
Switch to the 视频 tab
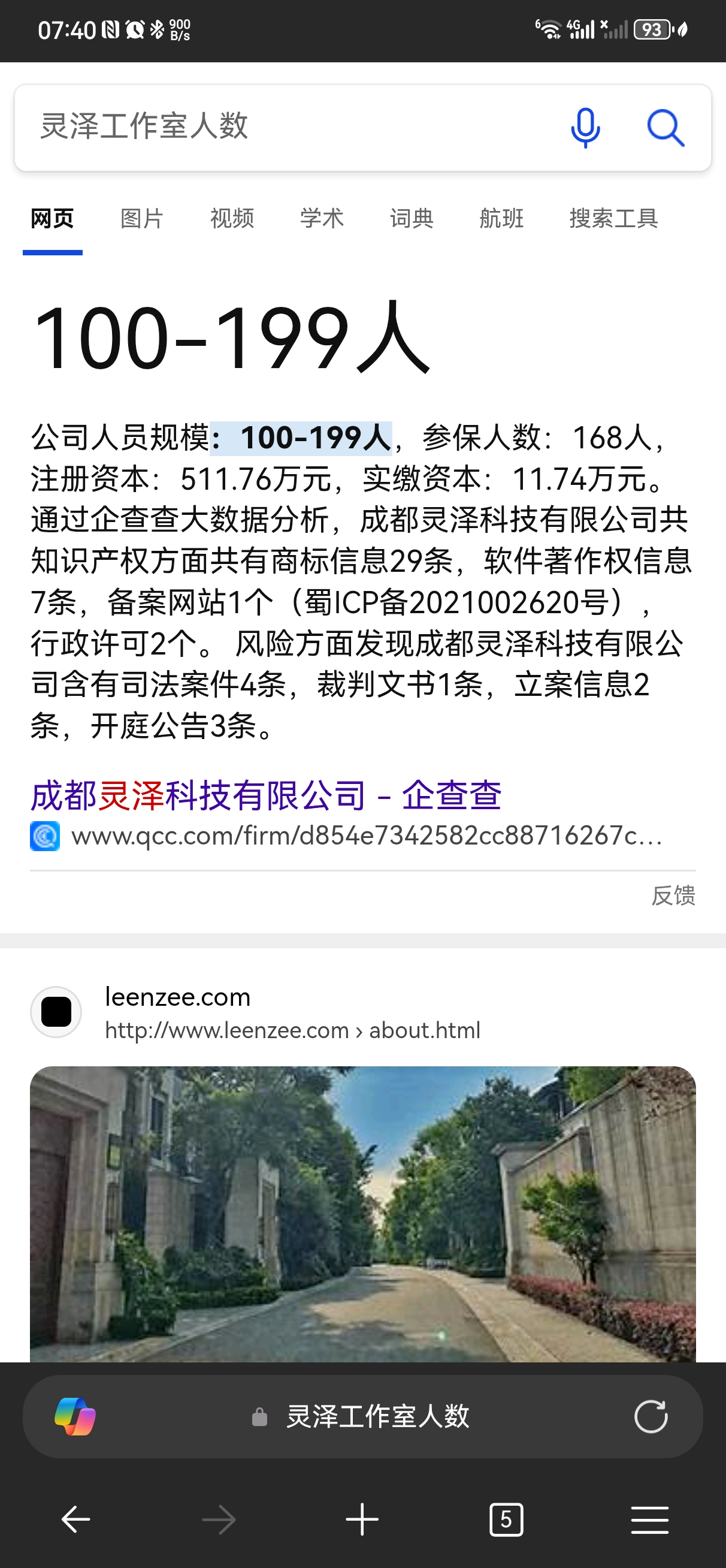point(232,219)
